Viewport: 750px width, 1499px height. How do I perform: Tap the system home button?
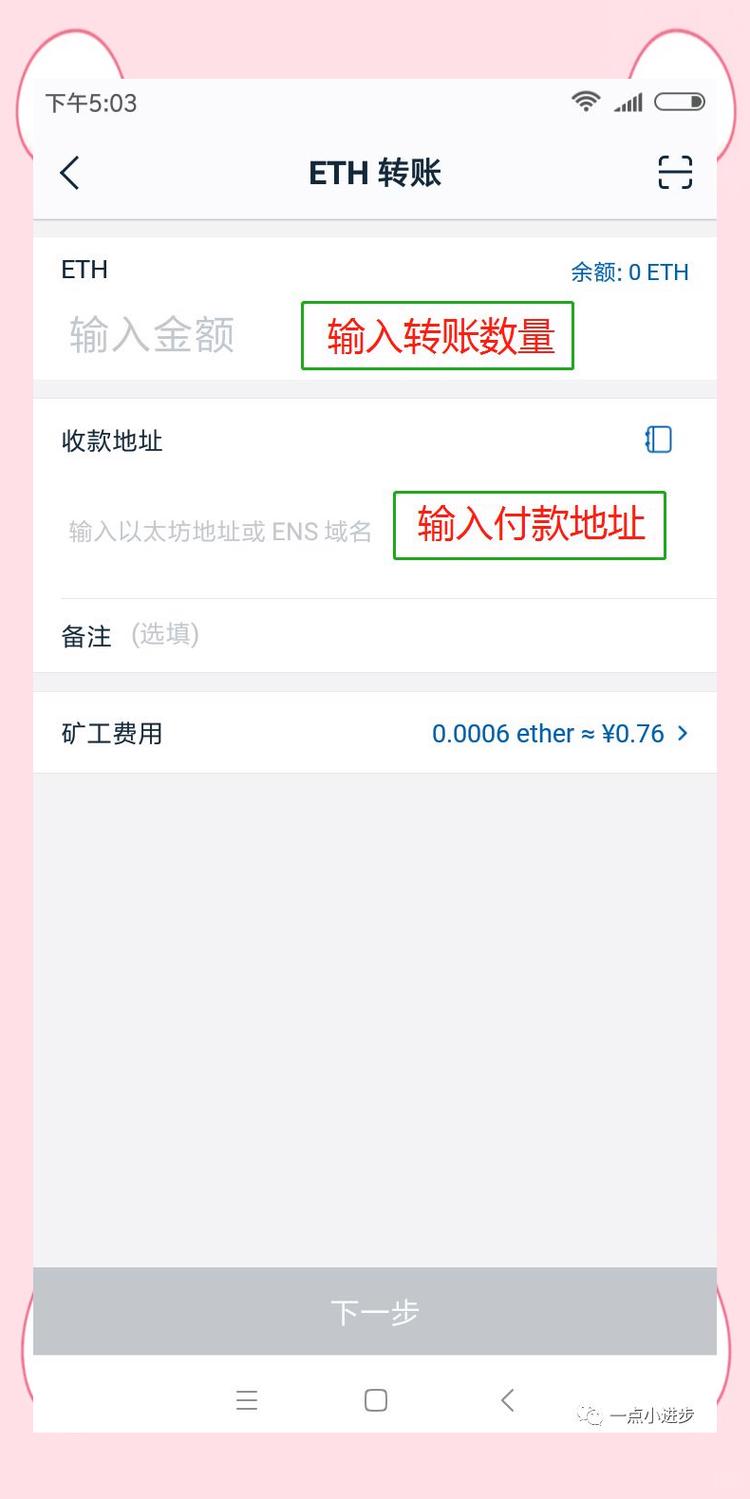(375, 1400)
